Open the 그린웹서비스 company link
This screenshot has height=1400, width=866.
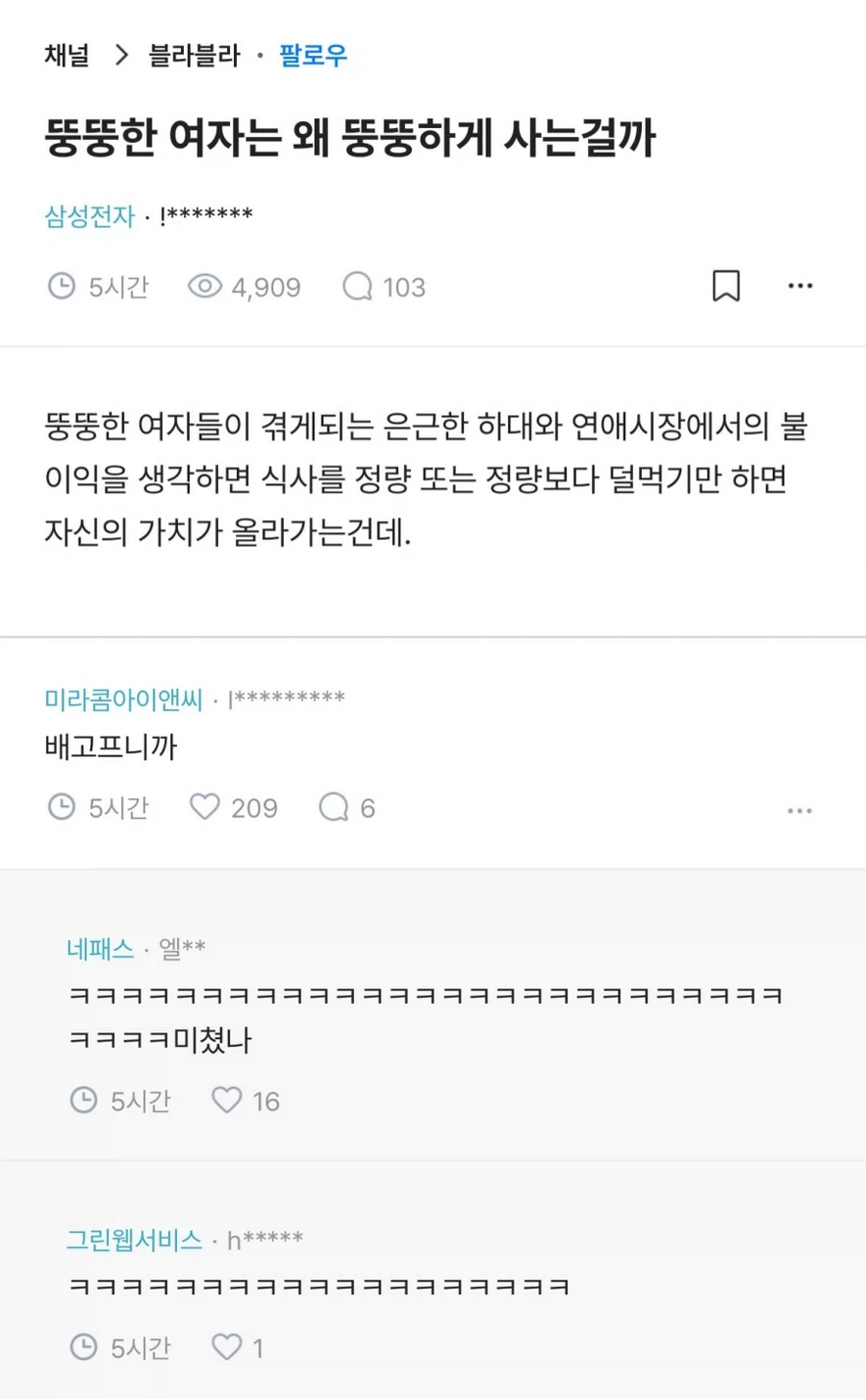[134, 1241]
